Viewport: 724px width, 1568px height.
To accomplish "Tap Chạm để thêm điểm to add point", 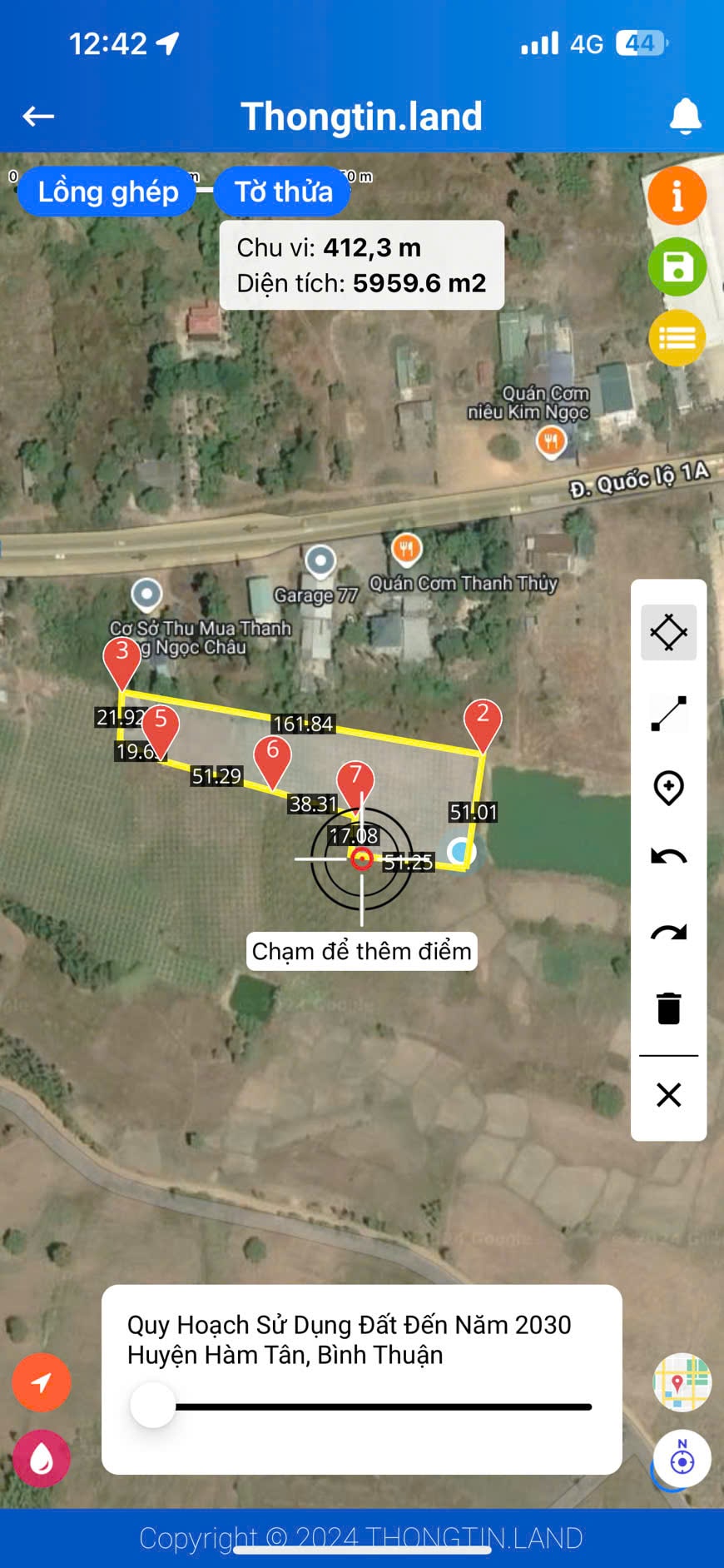I will tap(362, 951).
